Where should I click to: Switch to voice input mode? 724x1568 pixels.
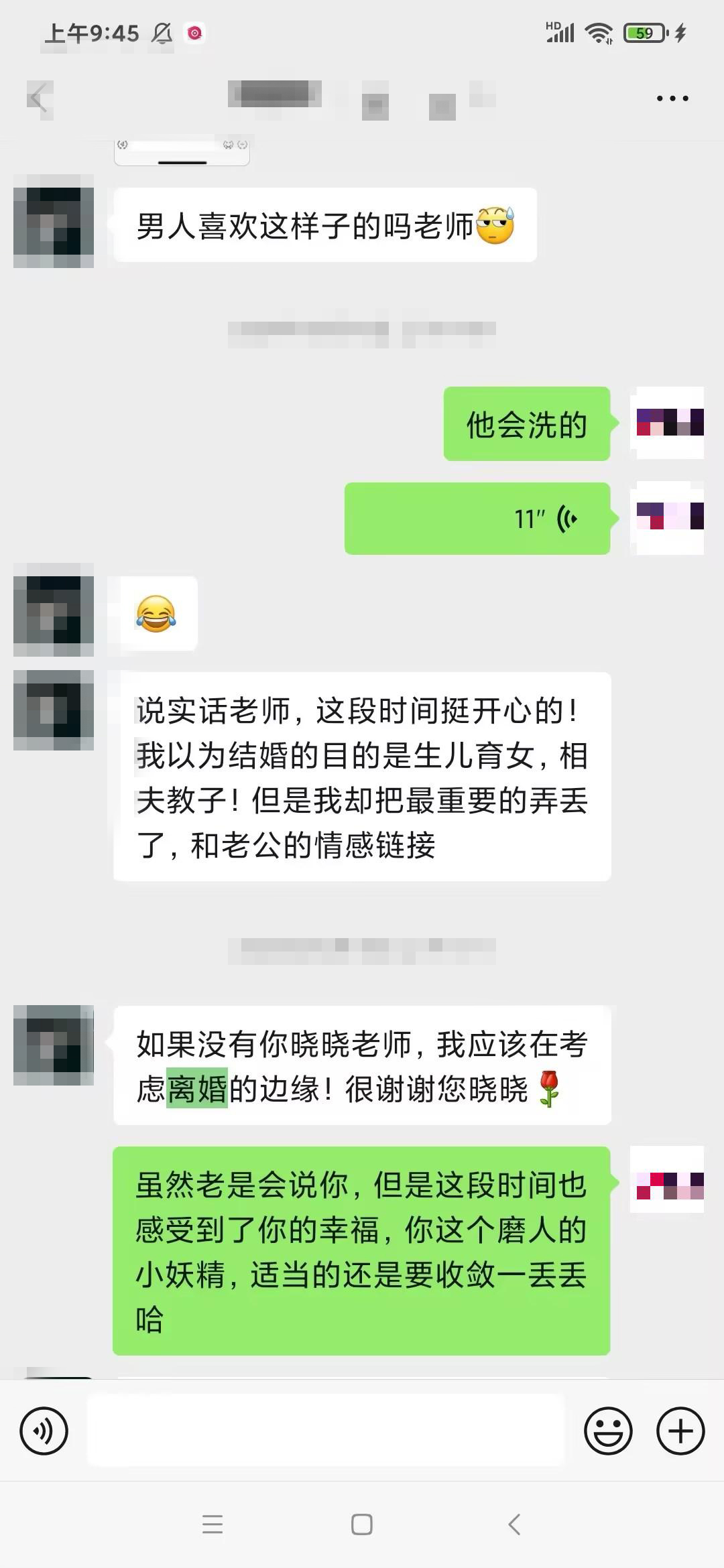(44, 1431)
